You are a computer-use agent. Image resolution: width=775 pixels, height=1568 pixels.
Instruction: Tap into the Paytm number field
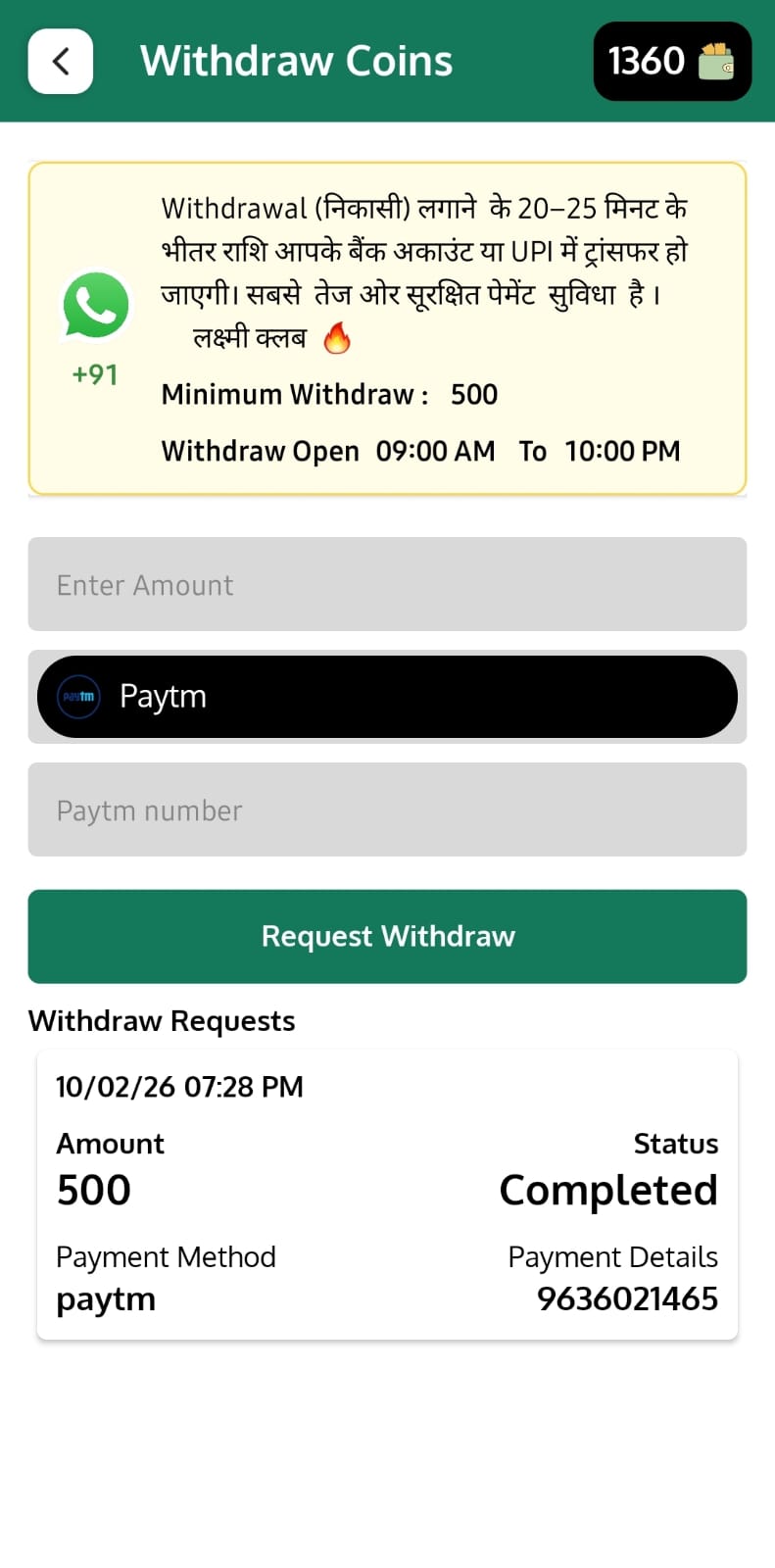[387, 809]
